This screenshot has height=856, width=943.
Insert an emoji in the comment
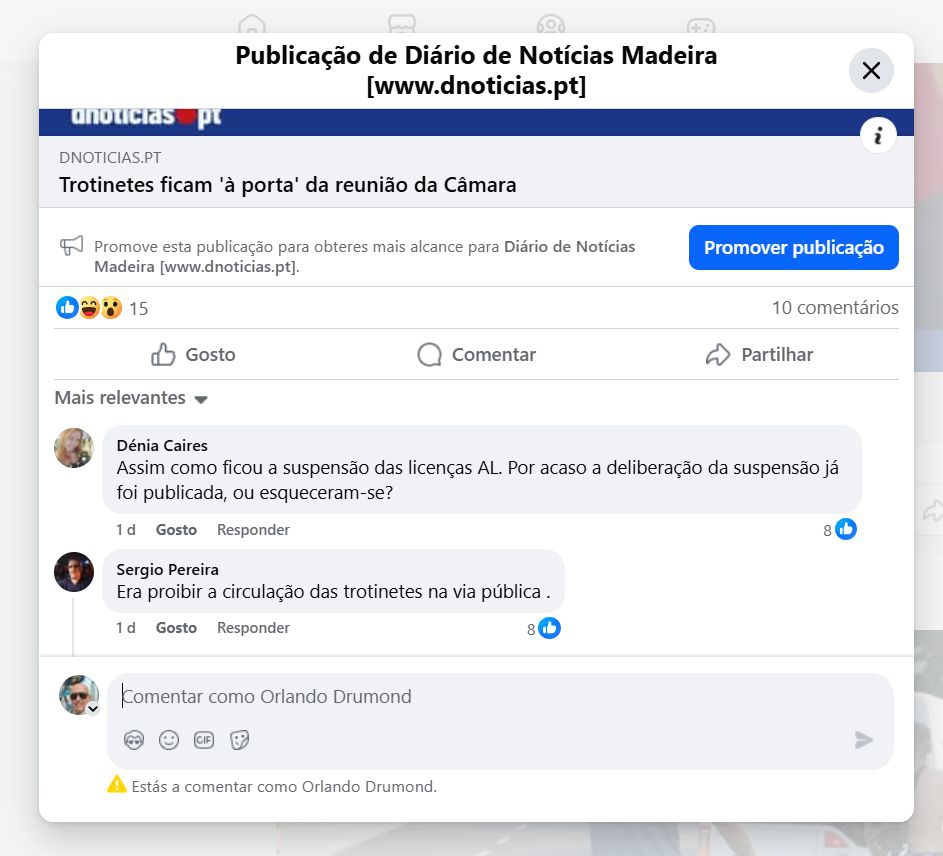[x=169, y=740]
